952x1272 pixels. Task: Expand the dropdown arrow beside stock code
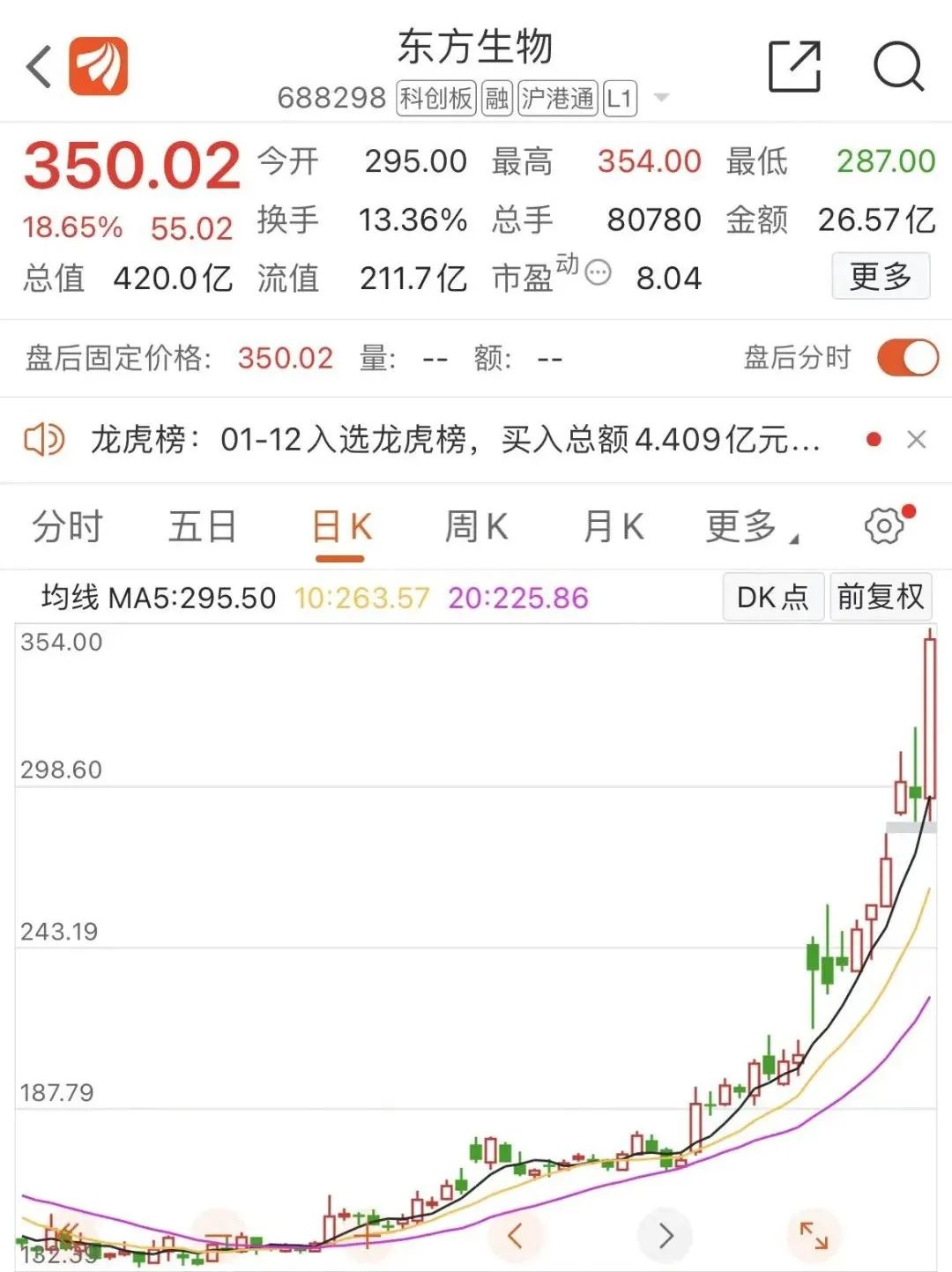click(661, 98)
